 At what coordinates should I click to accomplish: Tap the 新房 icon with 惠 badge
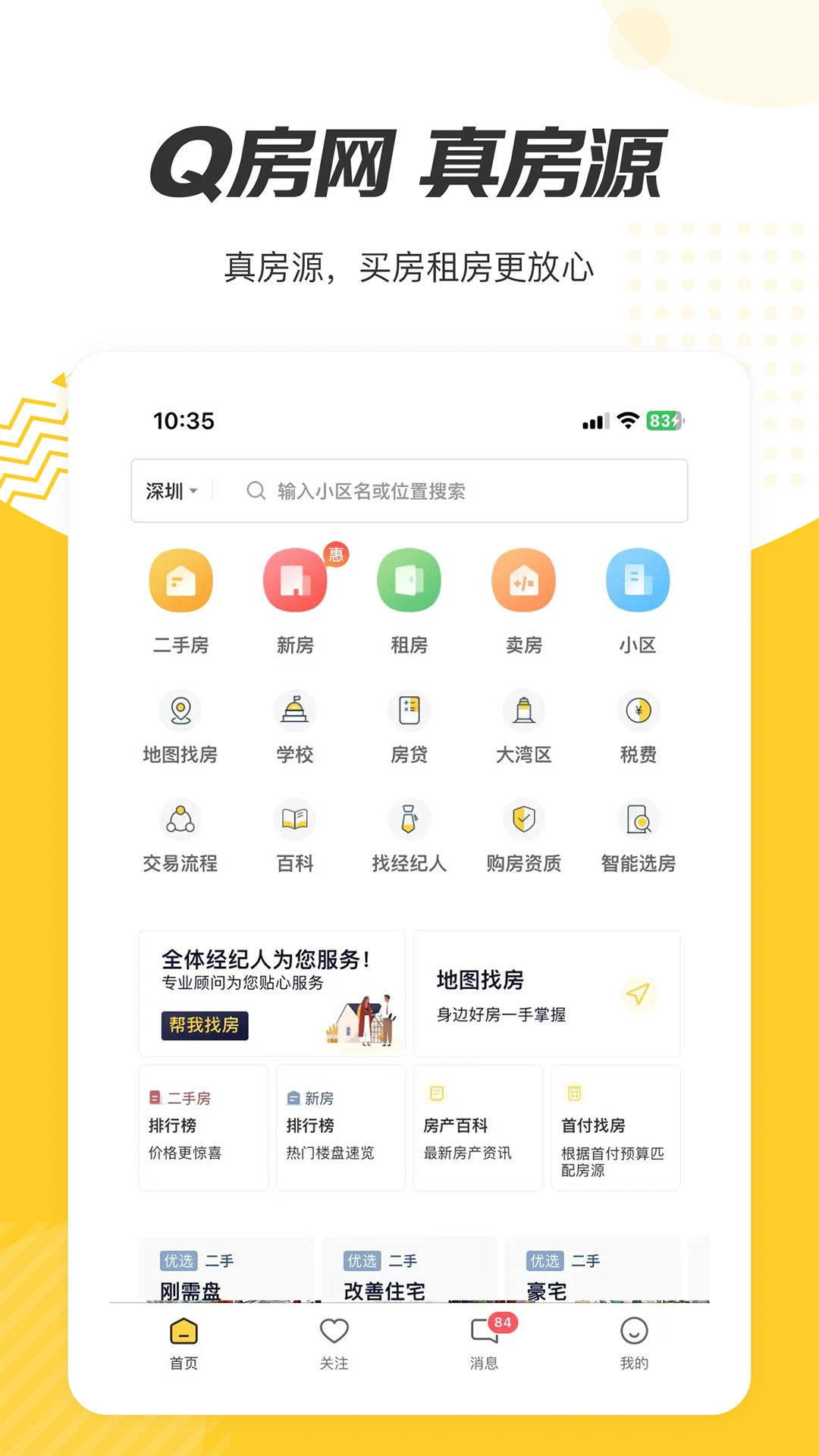click(295, 580)
